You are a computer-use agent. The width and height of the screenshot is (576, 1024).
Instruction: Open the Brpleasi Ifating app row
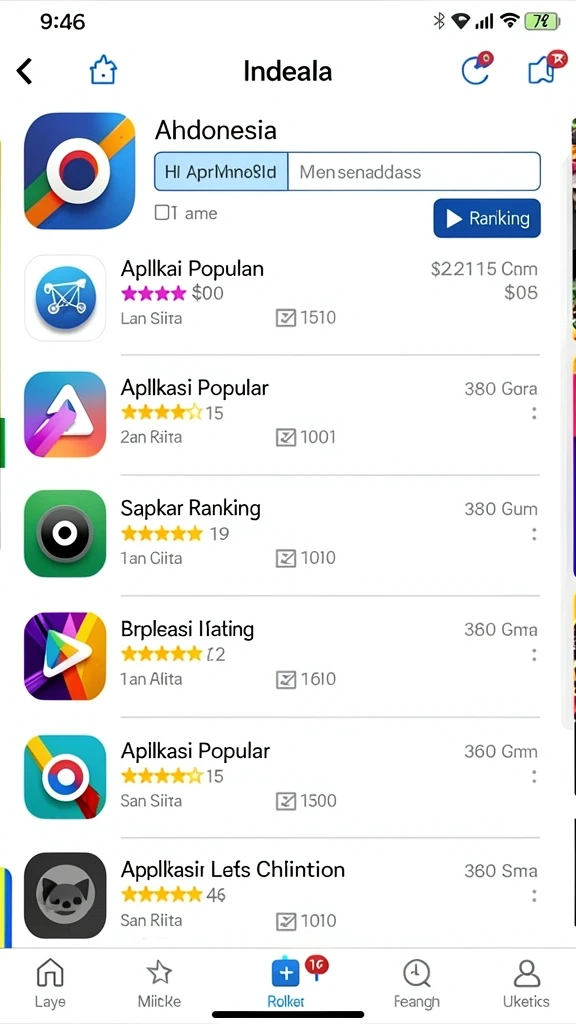click(282, 655)
